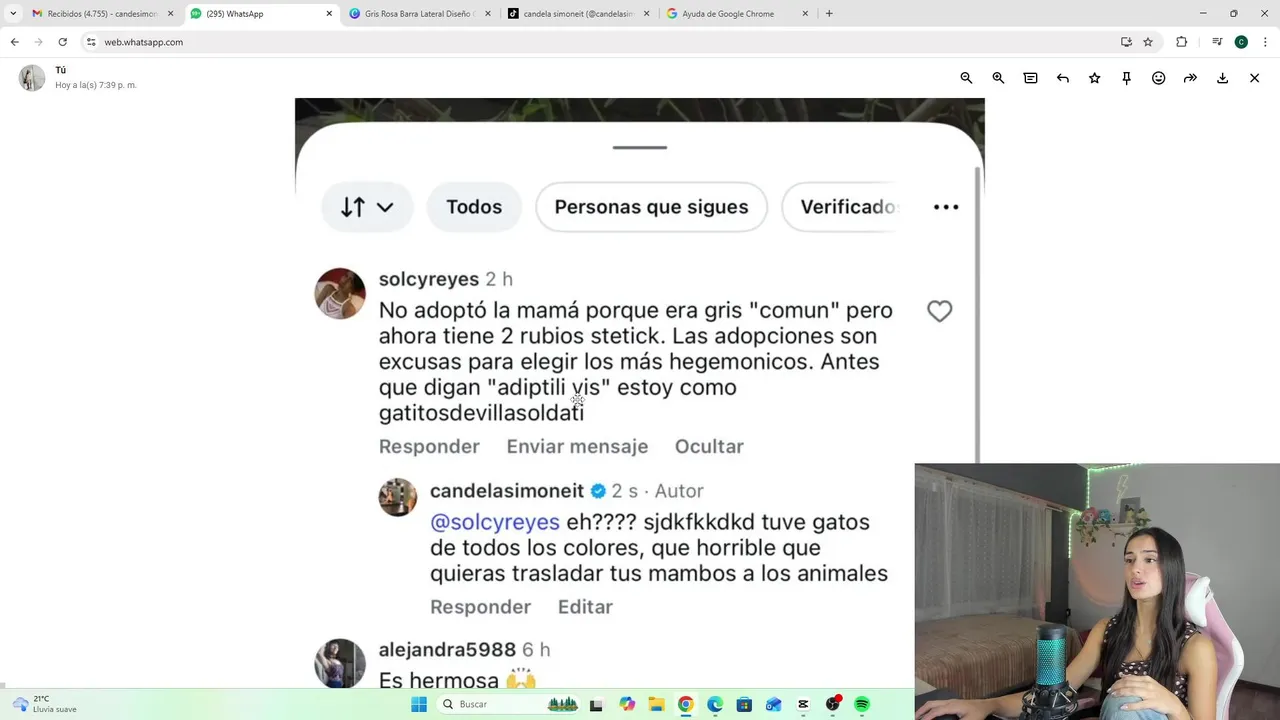Open Spotify from the taskbar
1280x720 pixels.
coord(862,704)
